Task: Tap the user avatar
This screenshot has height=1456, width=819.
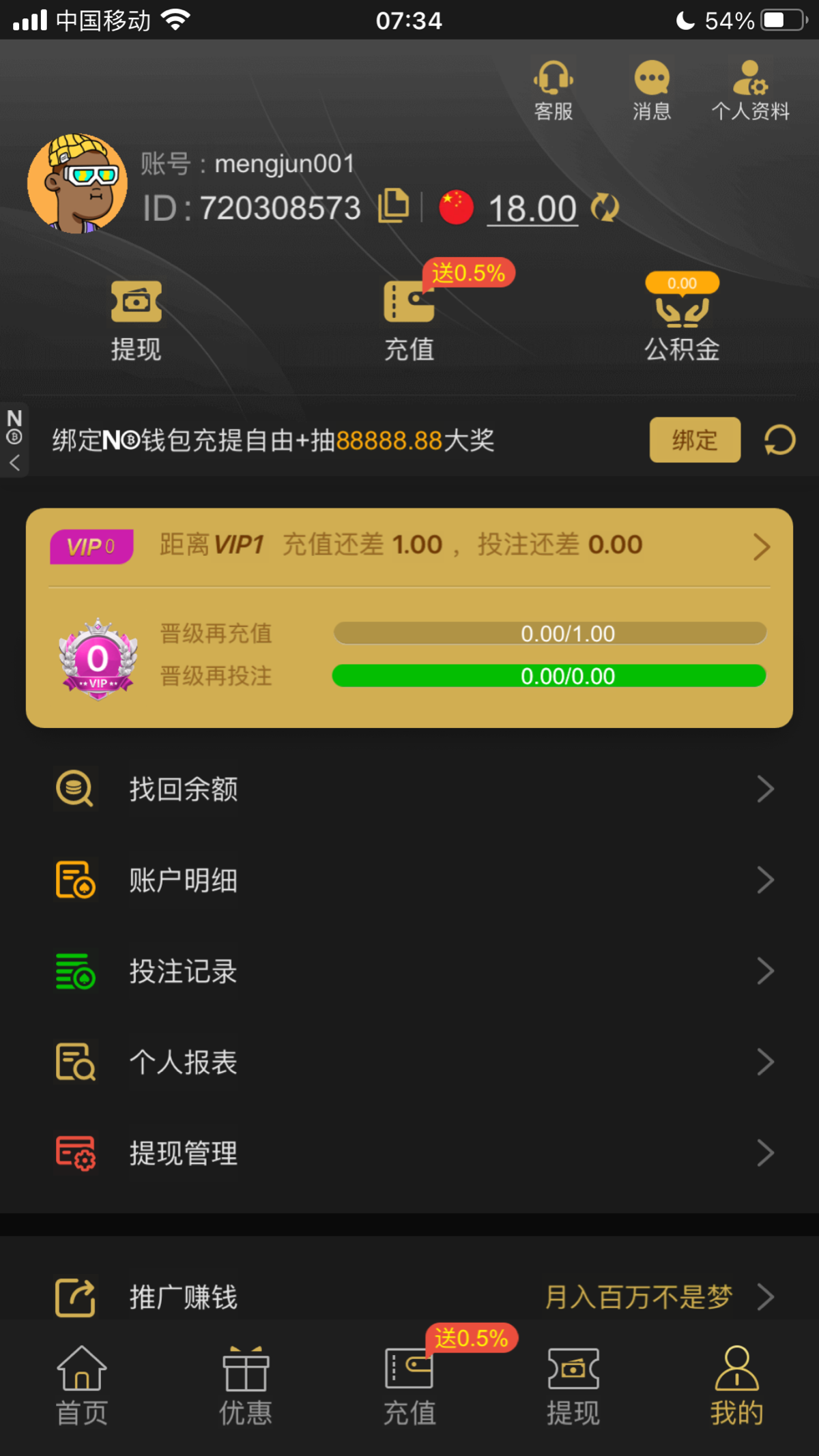Action: coord(77,184)
